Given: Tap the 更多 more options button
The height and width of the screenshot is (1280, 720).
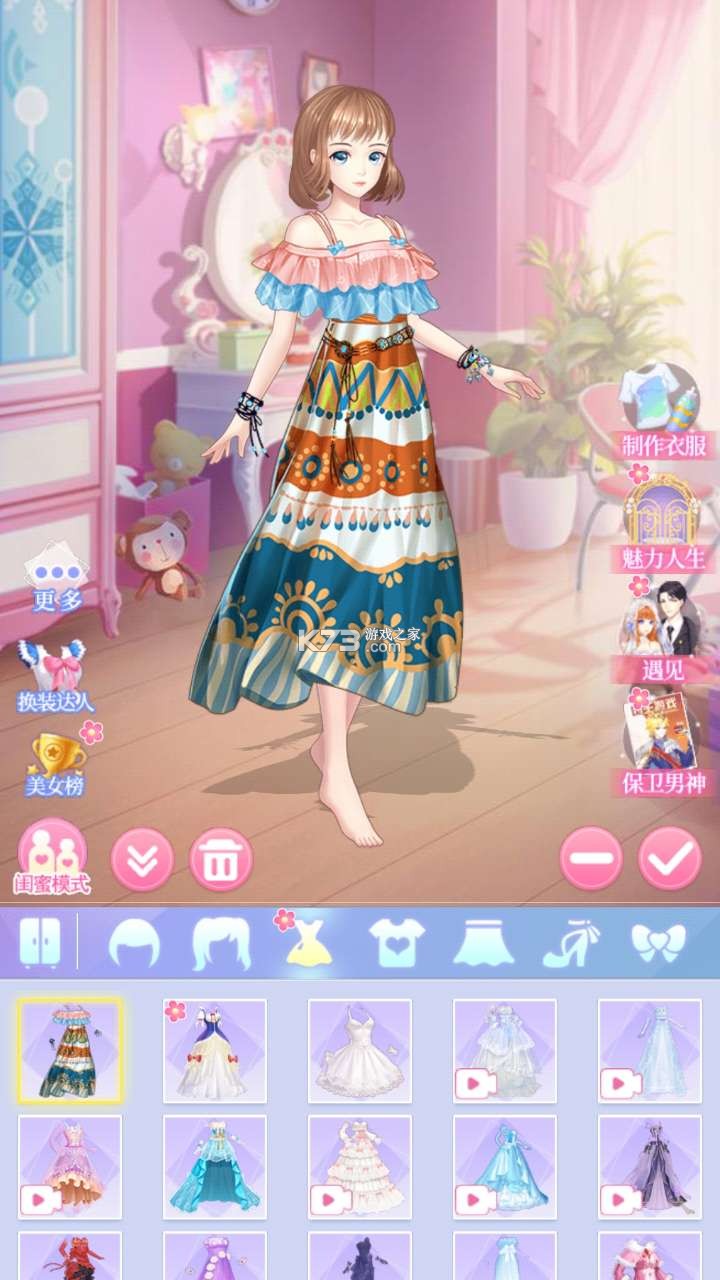Looking at the screenshot, I should coord(56,578).
